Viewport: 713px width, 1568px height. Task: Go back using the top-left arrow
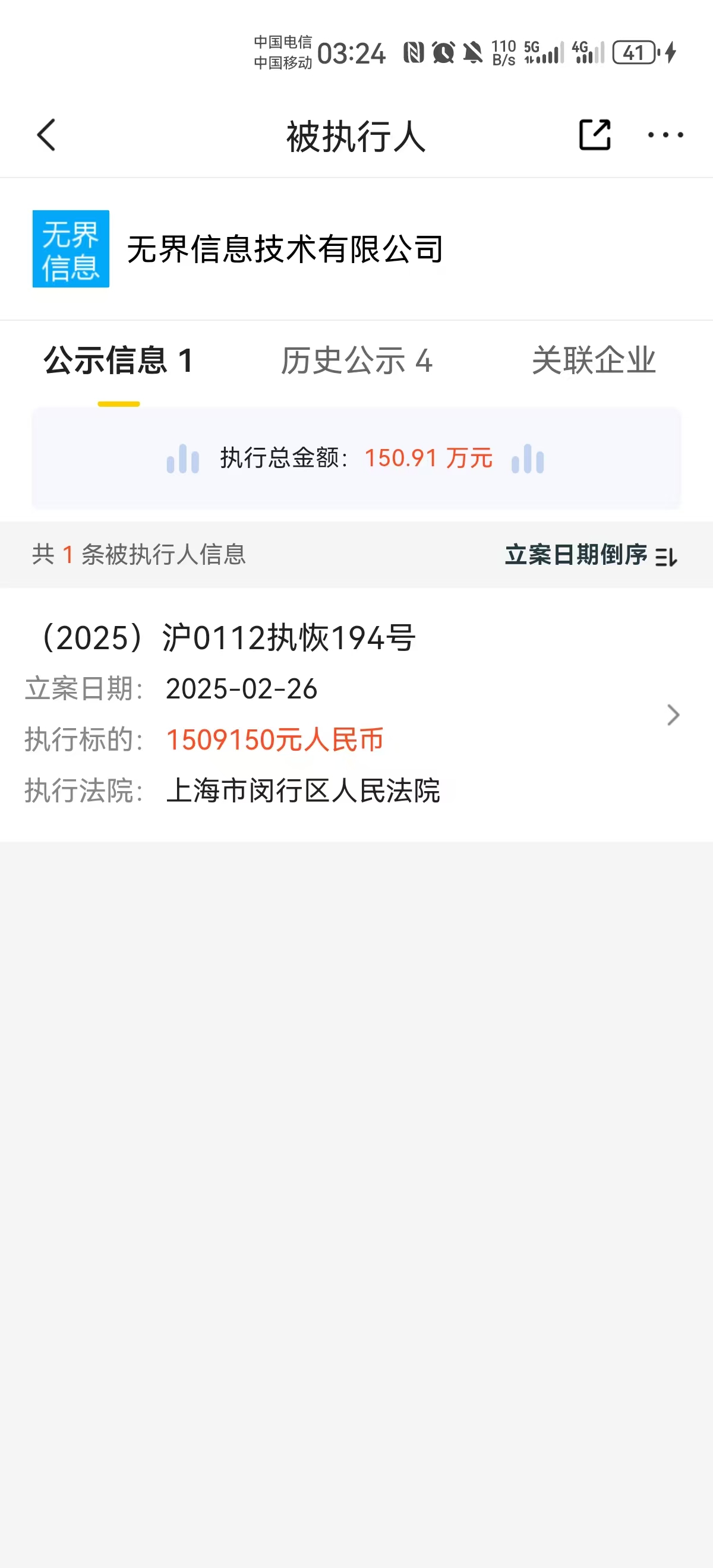(46, 134)
